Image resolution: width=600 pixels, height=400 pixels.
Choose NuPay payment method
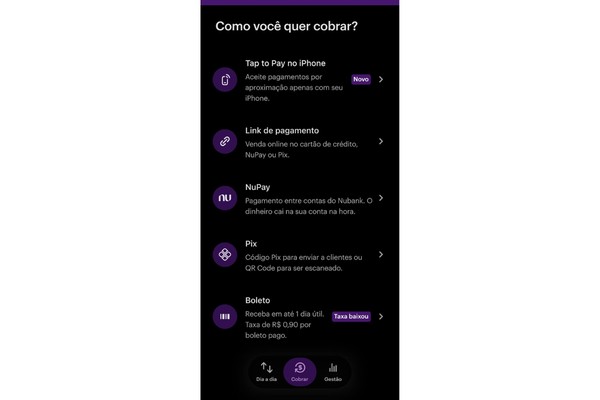(x=299, y=198)
